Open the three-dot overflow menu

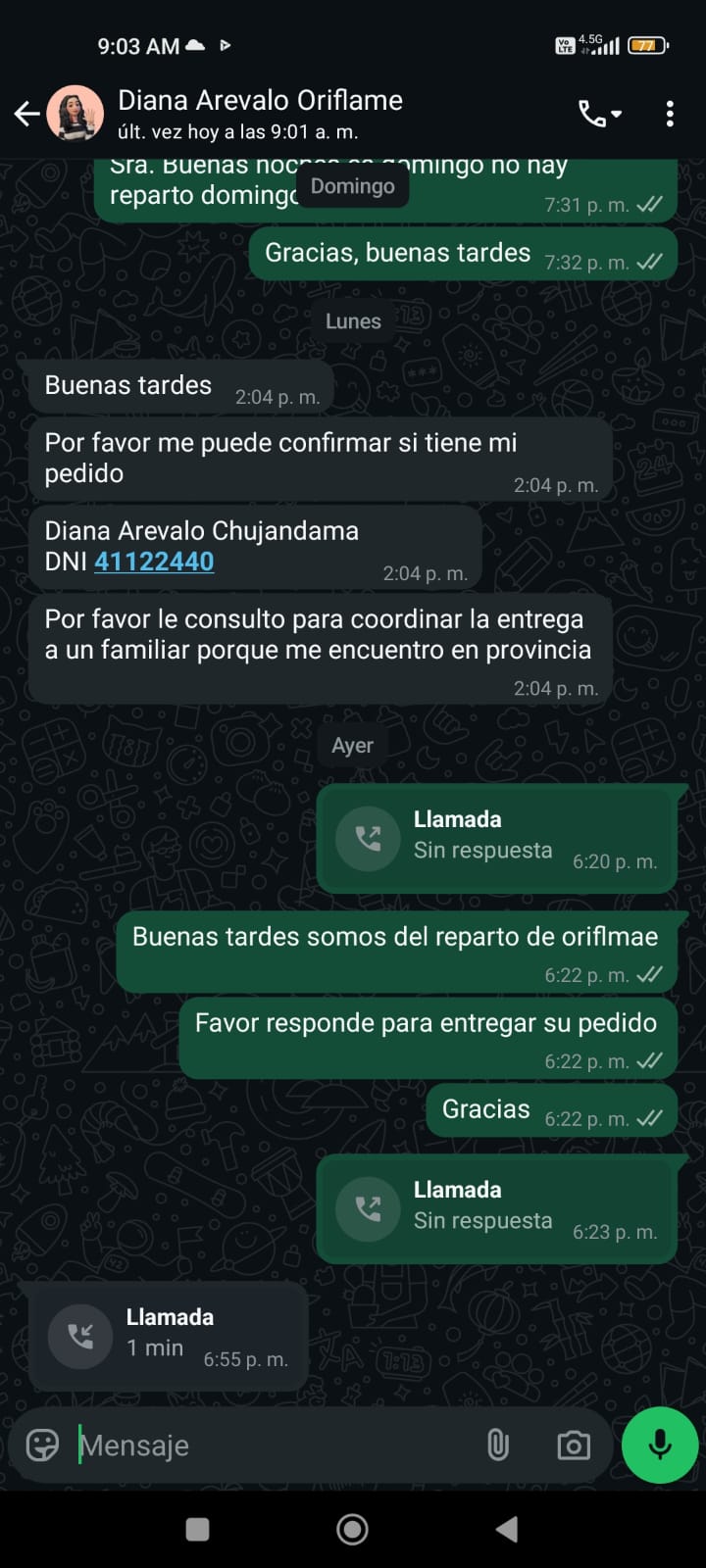(670, 114)
